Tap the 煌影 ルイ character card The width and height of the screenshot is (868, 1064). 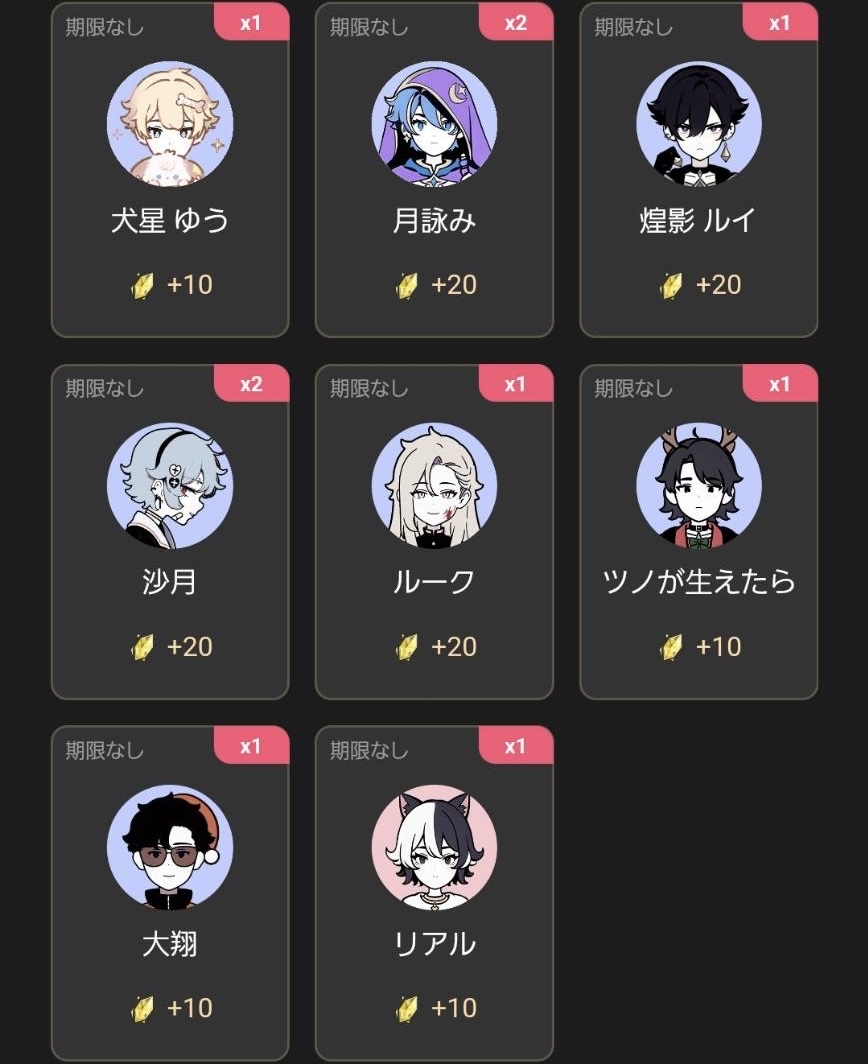698,170
